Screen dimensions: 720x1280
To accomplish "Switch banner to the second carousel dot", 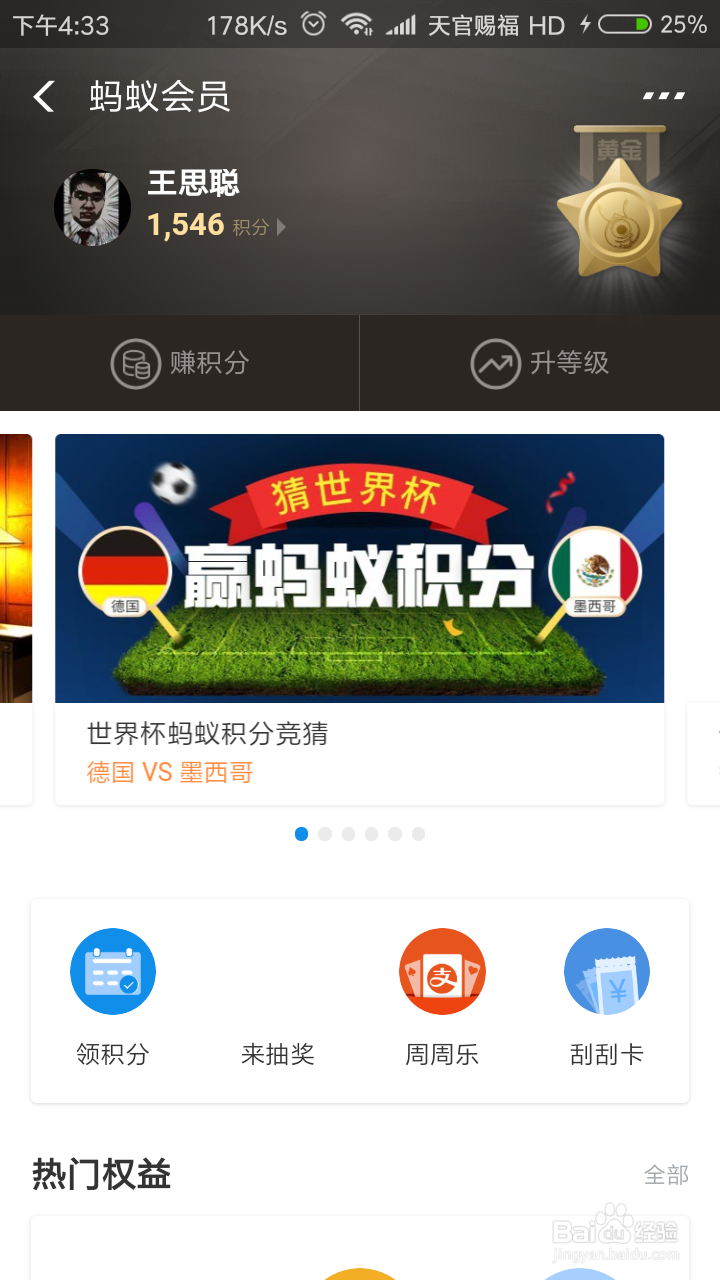I will click(325, 833).
